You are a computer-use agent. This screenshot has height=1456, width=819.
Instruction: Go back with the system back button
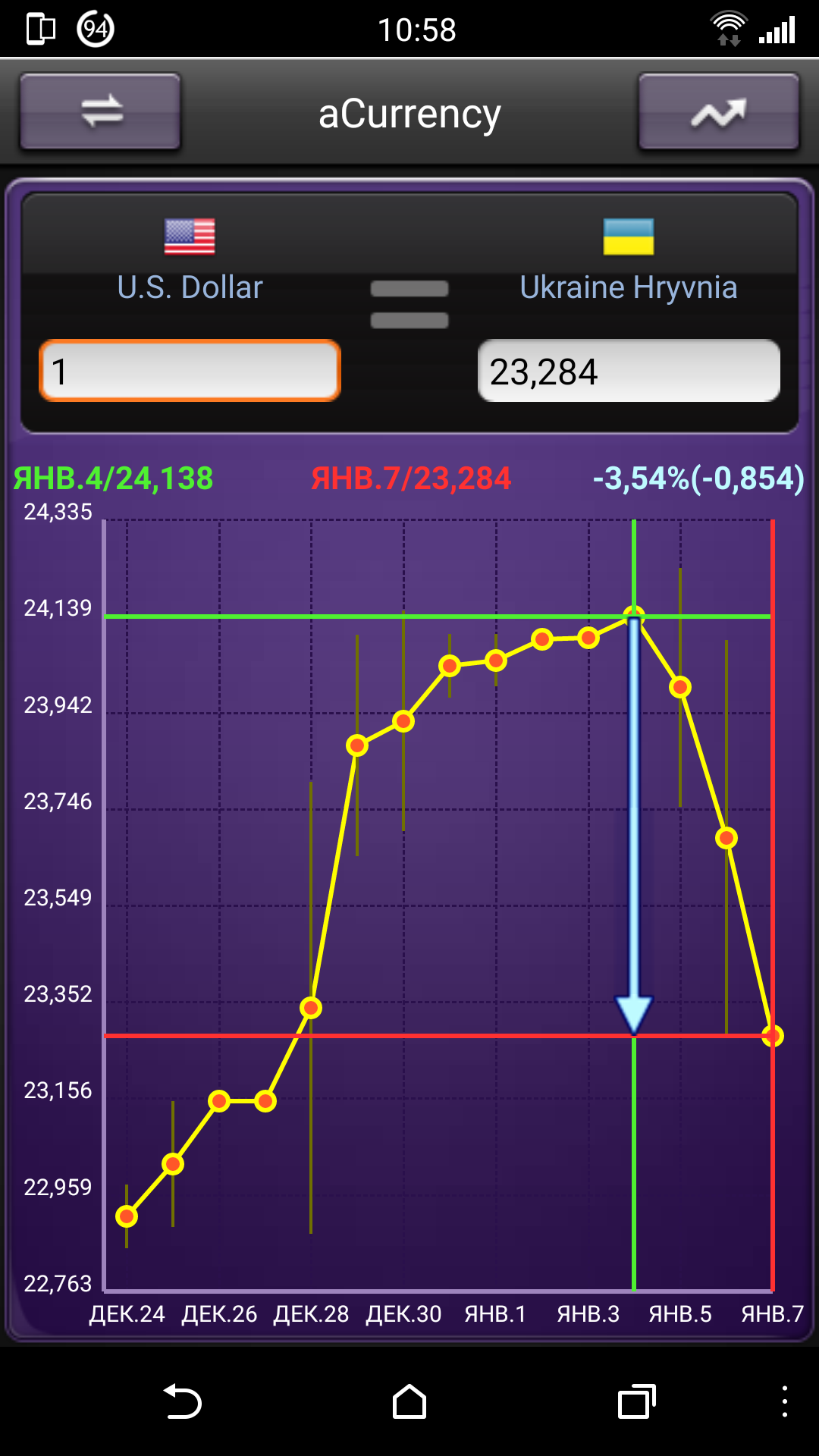[x=183, y=1401]
